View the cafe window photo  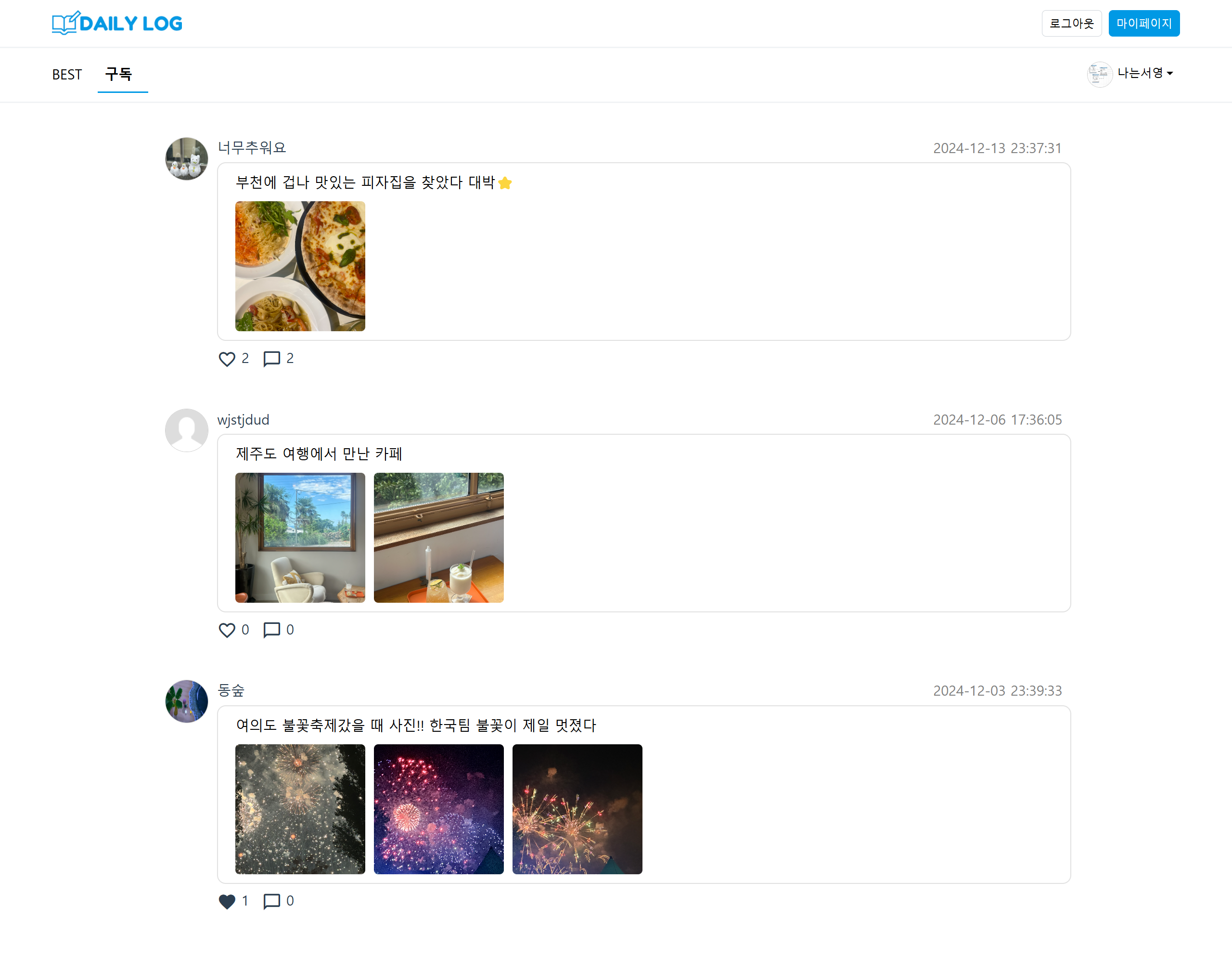click(x=299, y=537)
